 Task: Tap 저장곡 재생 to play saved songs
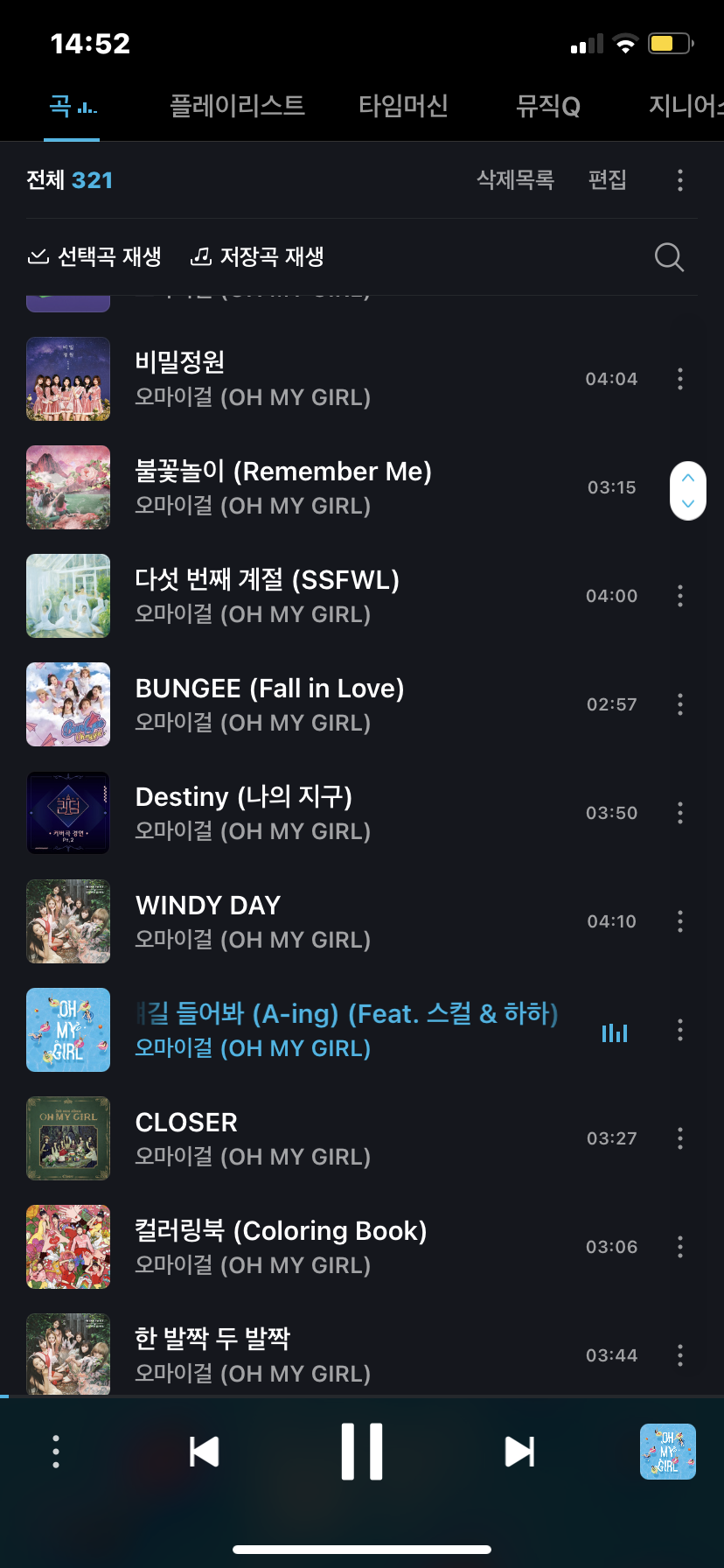tap(258, 257)
